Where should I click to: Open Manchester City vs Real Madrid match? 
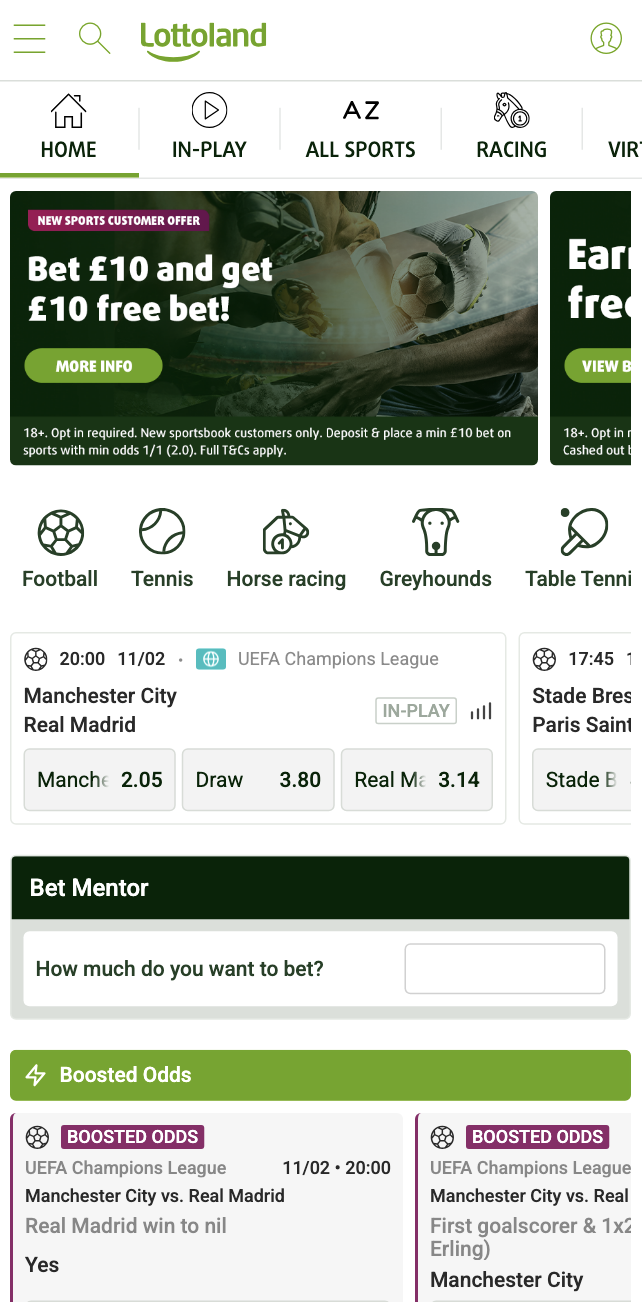click(100, 710)
